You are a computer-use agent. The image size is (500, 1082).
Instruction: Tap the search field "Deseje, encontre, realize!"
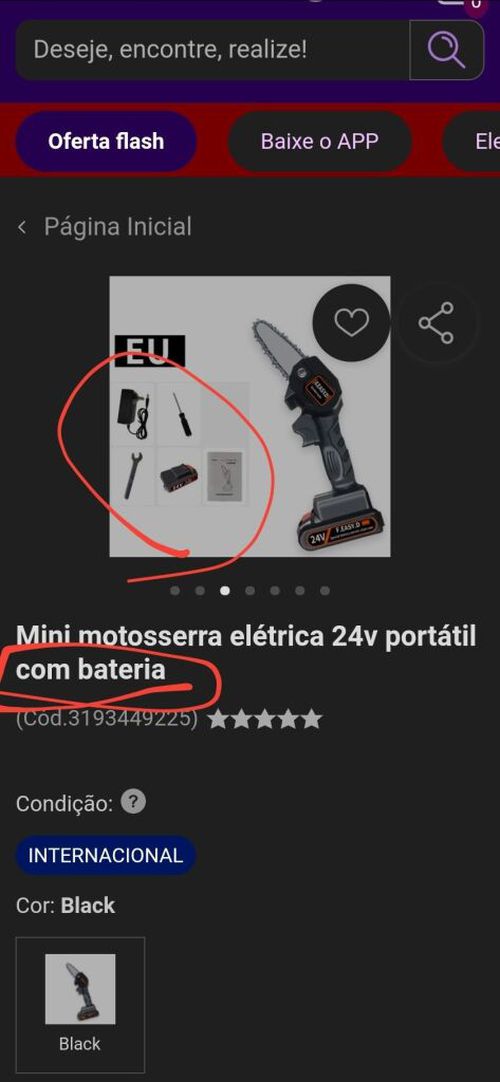[212, 50]
